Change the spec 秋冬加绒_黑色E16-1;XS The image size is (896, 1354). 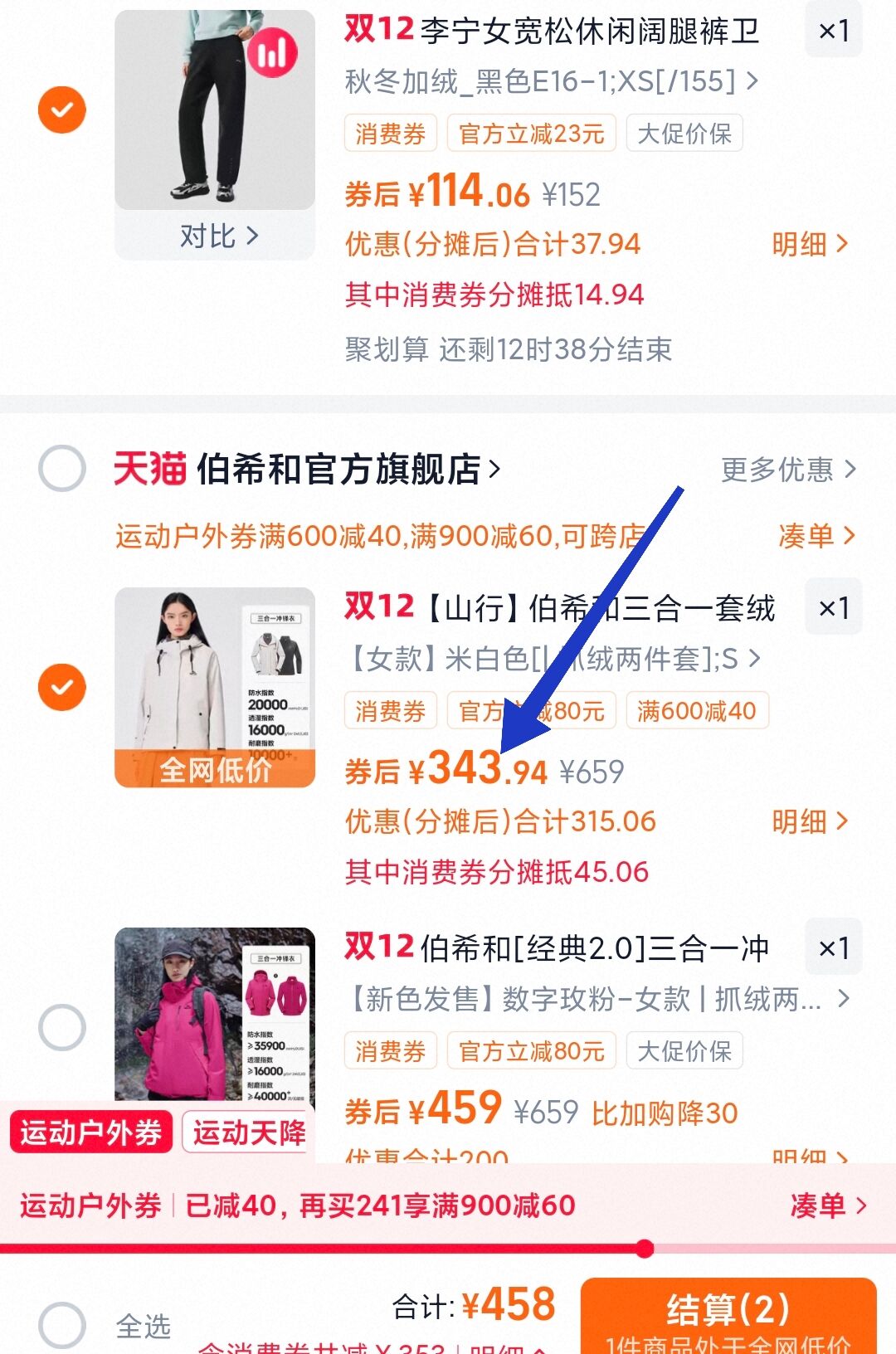coord(552,81)
